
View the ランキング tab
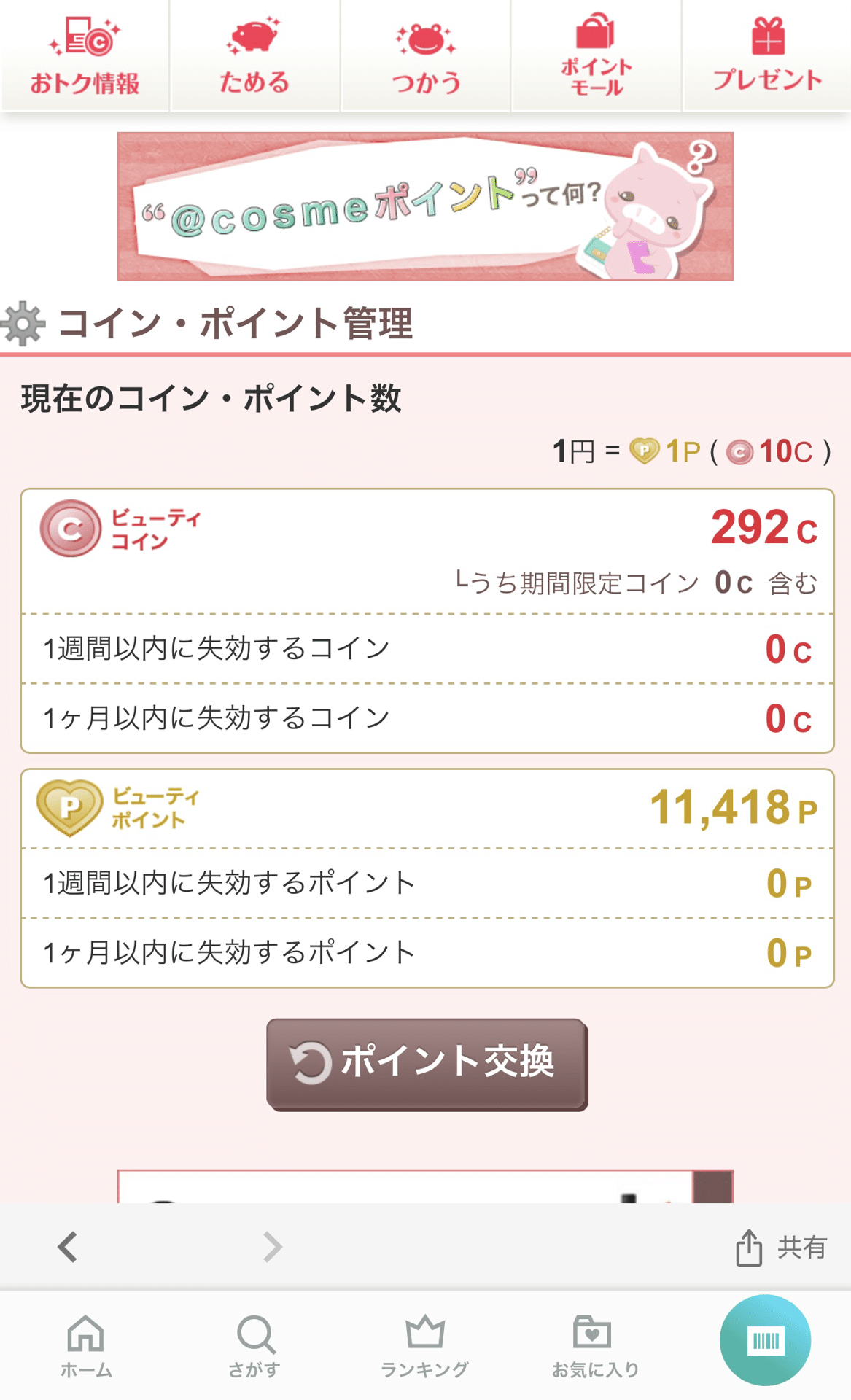(x=424, y=1345)
